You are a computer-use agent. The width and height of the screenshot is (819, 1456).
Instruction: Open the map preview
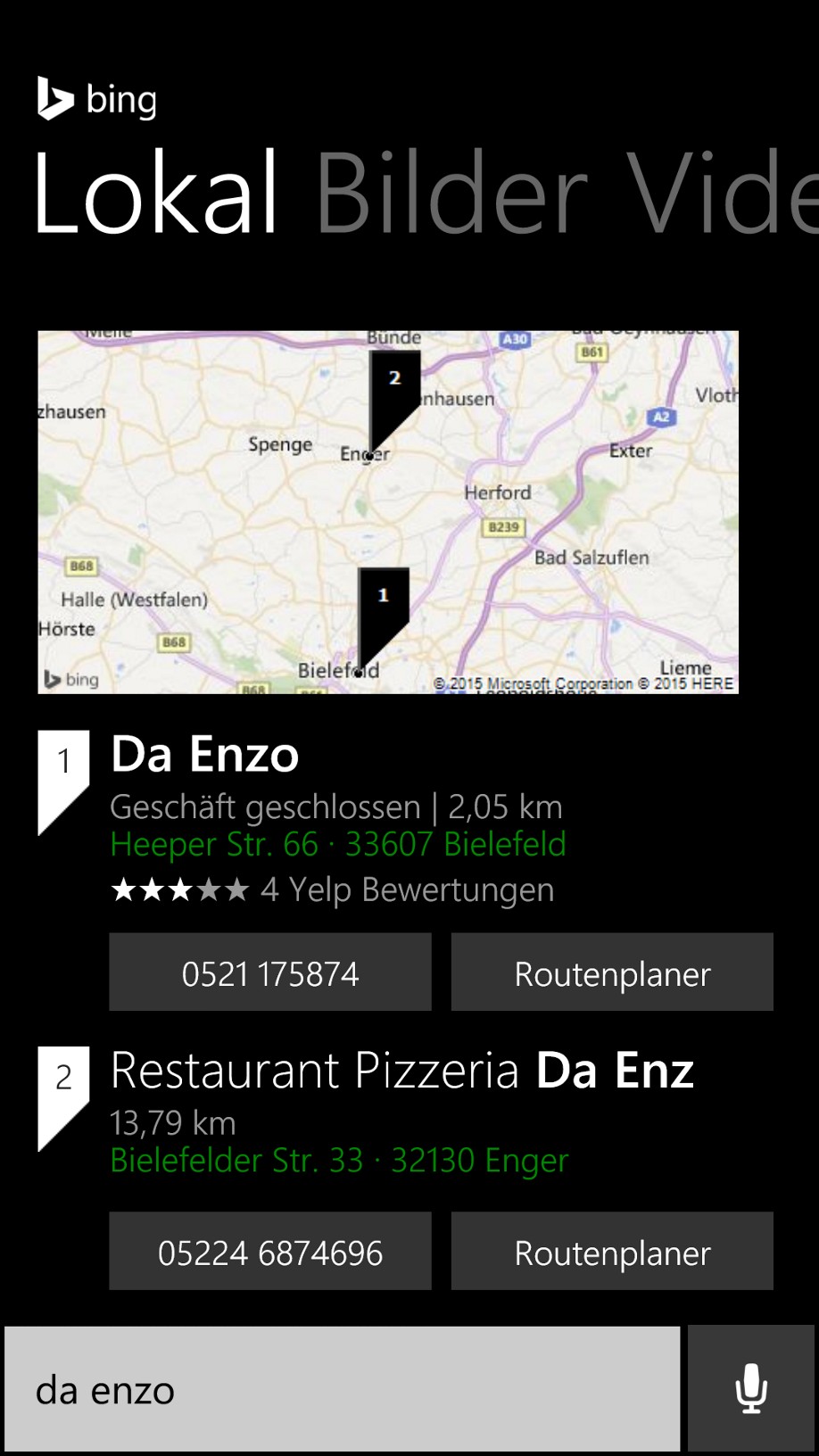[x=388, y=512]
